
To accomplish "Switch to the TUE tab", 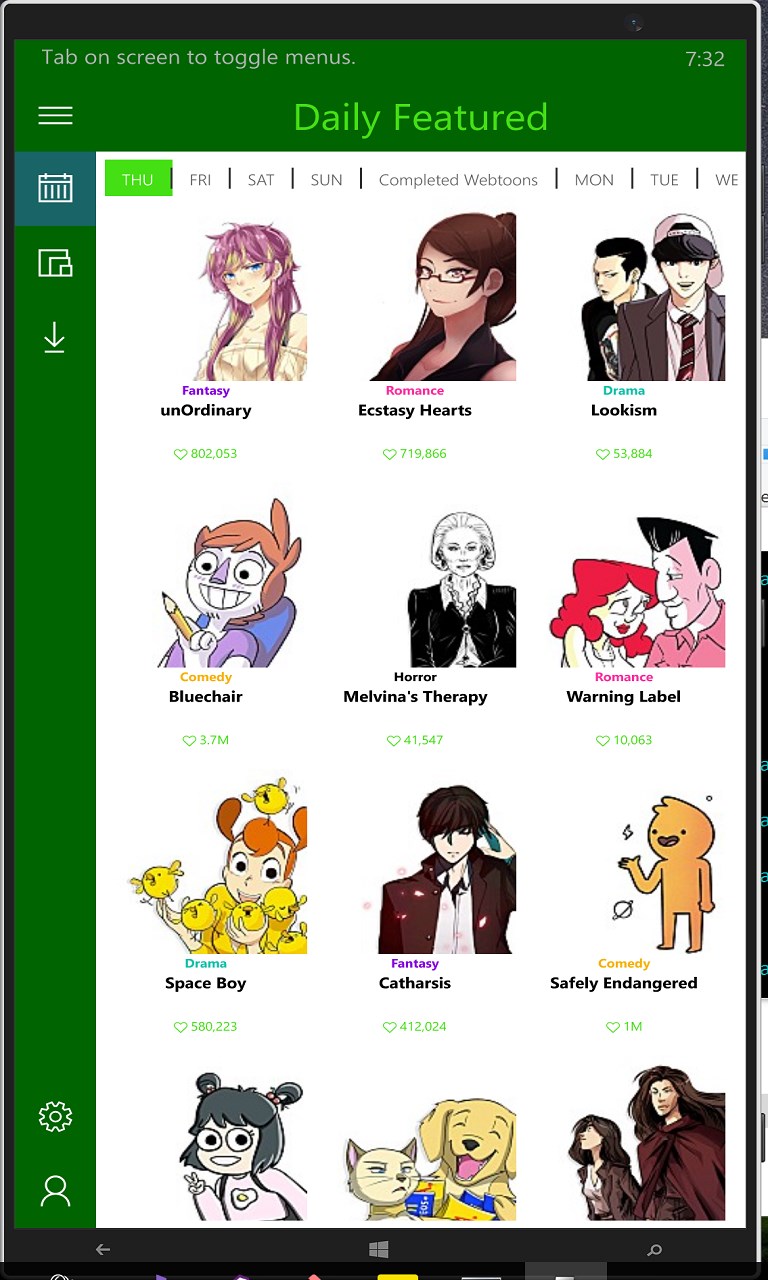I will [x=664, y=180].
